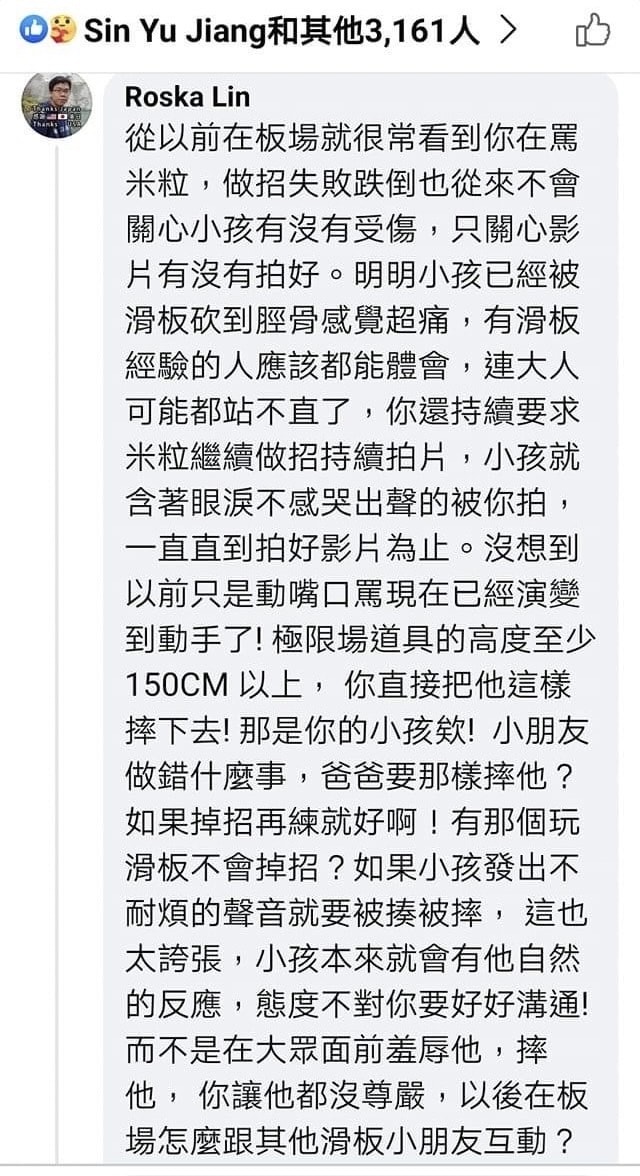Like the post with the thumbs-up icon

592,31
